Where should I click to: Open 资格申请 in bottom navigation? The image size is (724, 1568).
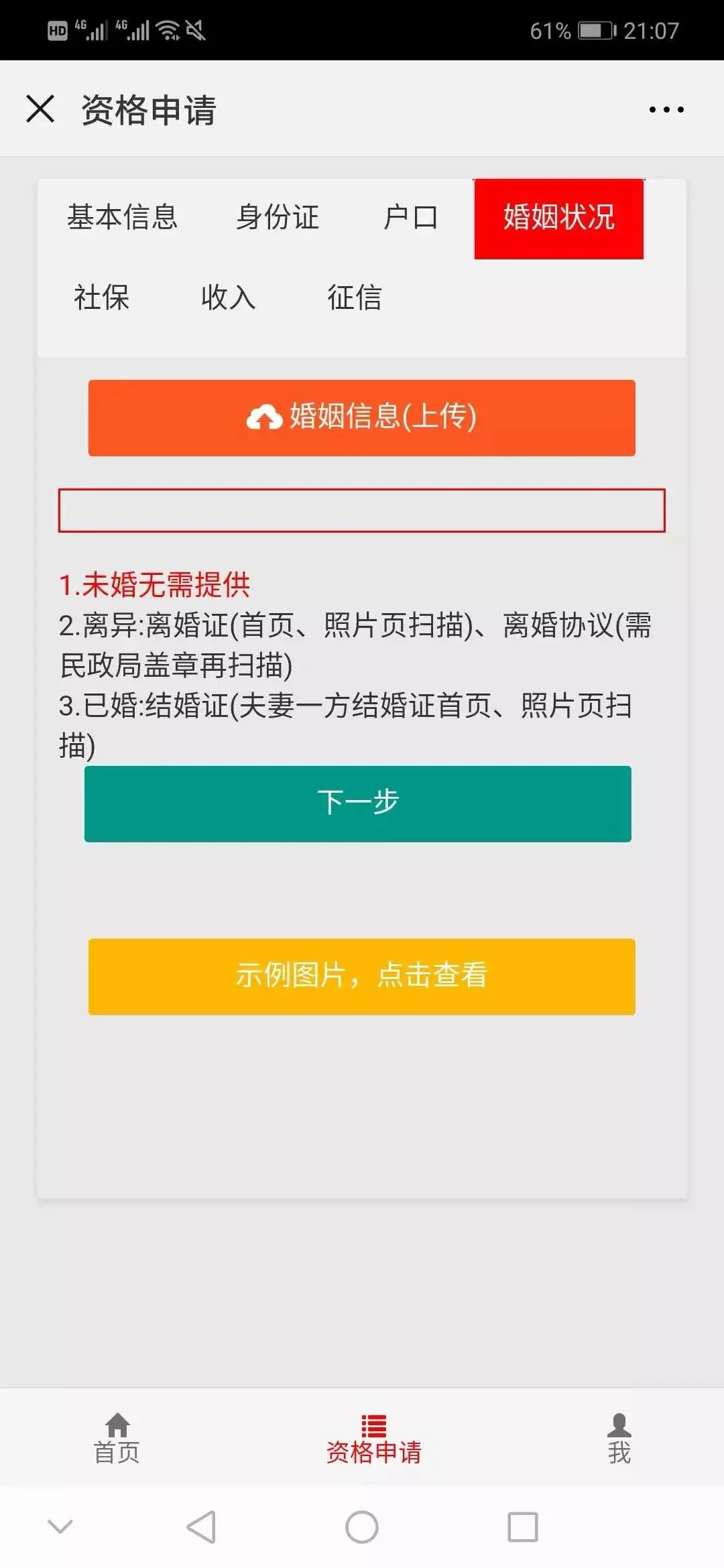click(373, 1438)
